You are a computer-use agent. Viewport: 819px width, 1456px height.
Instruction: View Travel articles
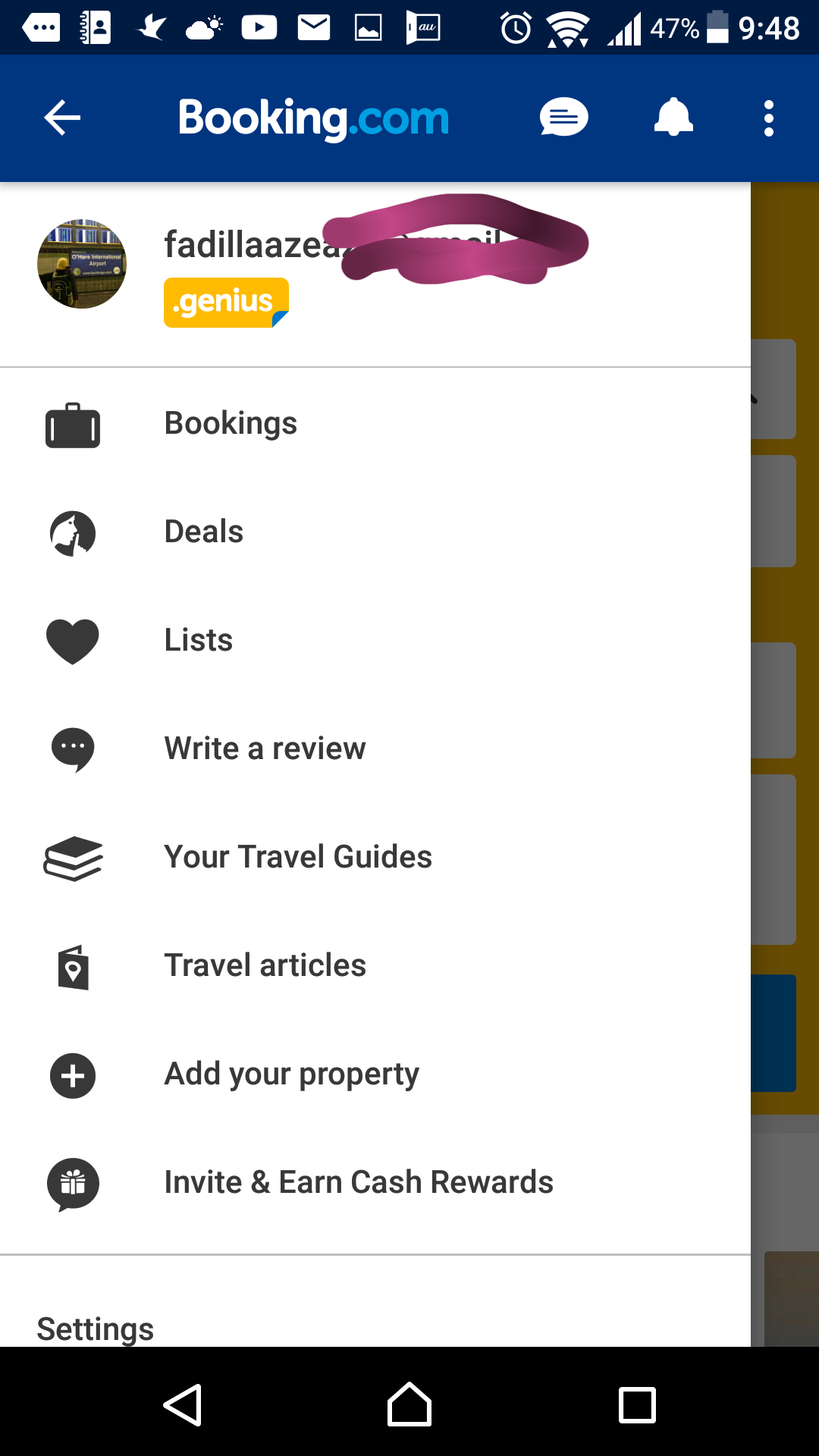265,965
